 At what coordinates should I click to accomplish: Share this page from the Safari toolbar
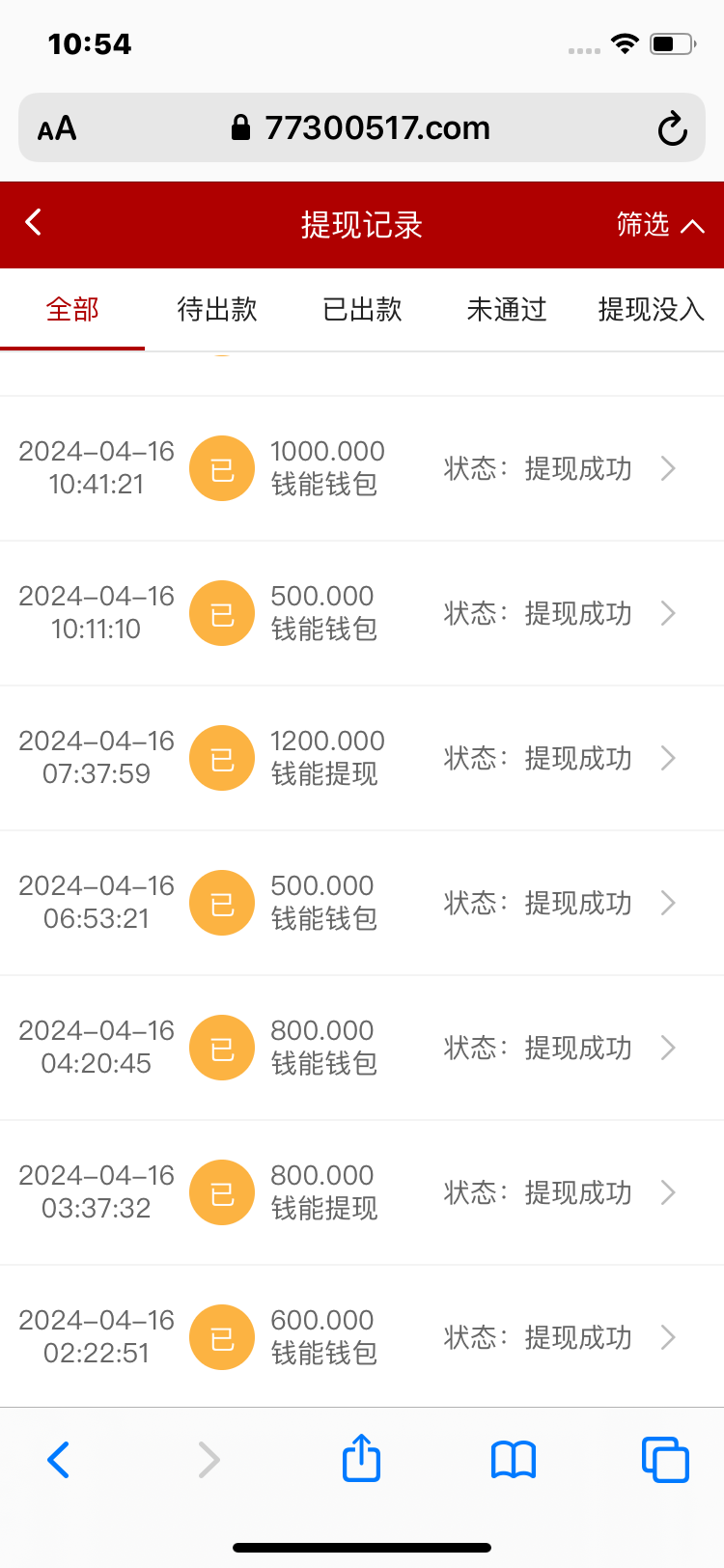click(x=362, y=1459)
